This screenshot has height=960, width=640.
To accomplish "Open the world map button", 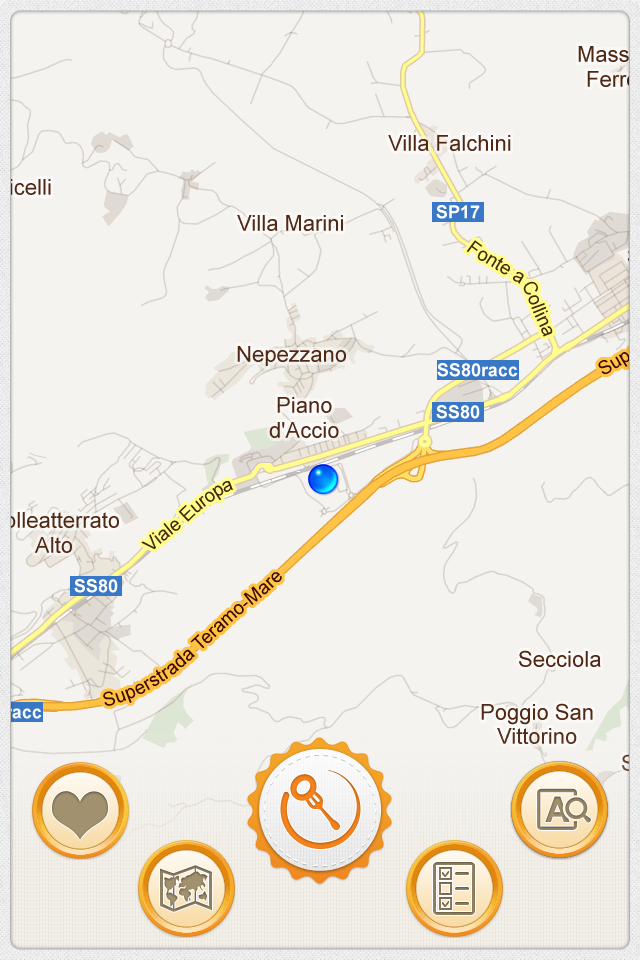I will [x=187, y=888].
